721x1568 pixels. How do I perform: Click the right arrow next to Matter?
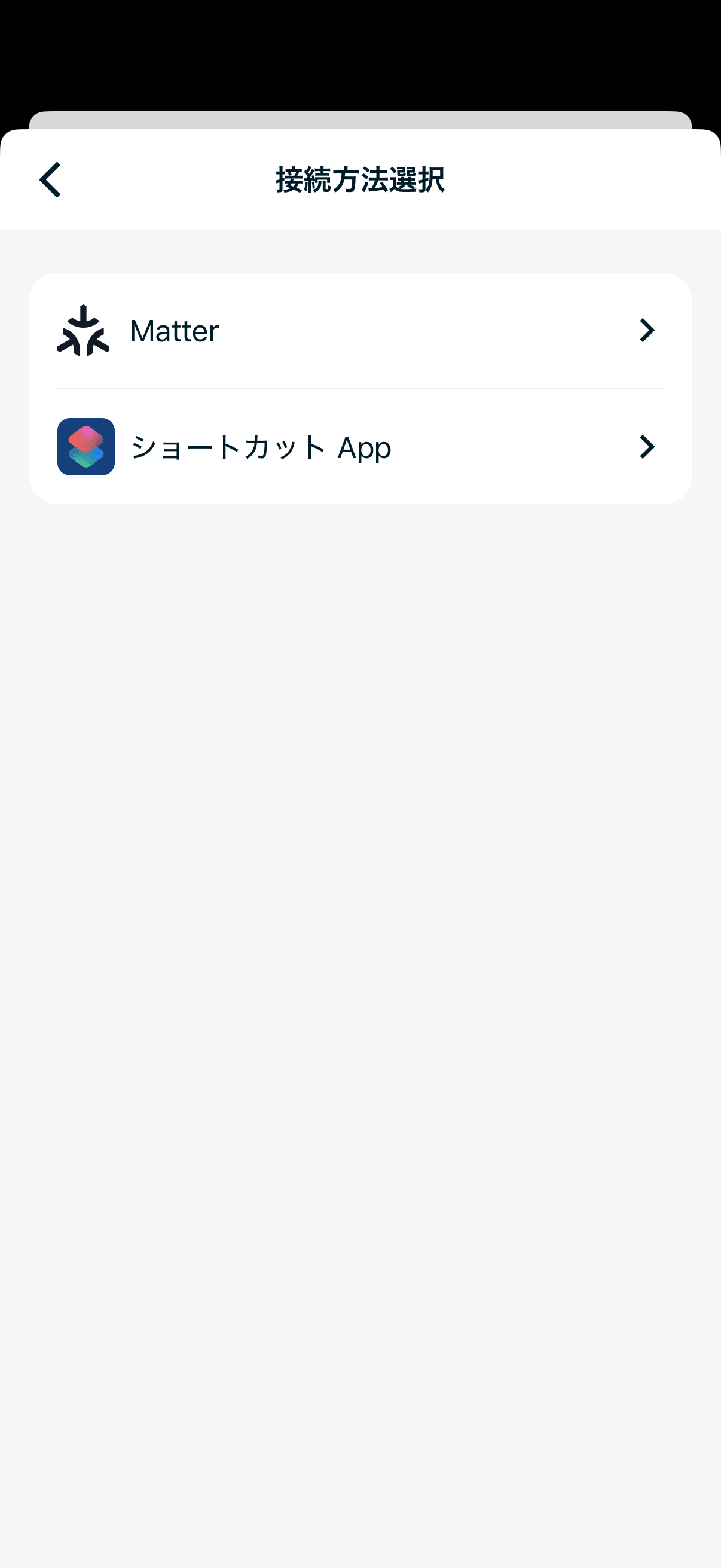[x=648, y=330]
